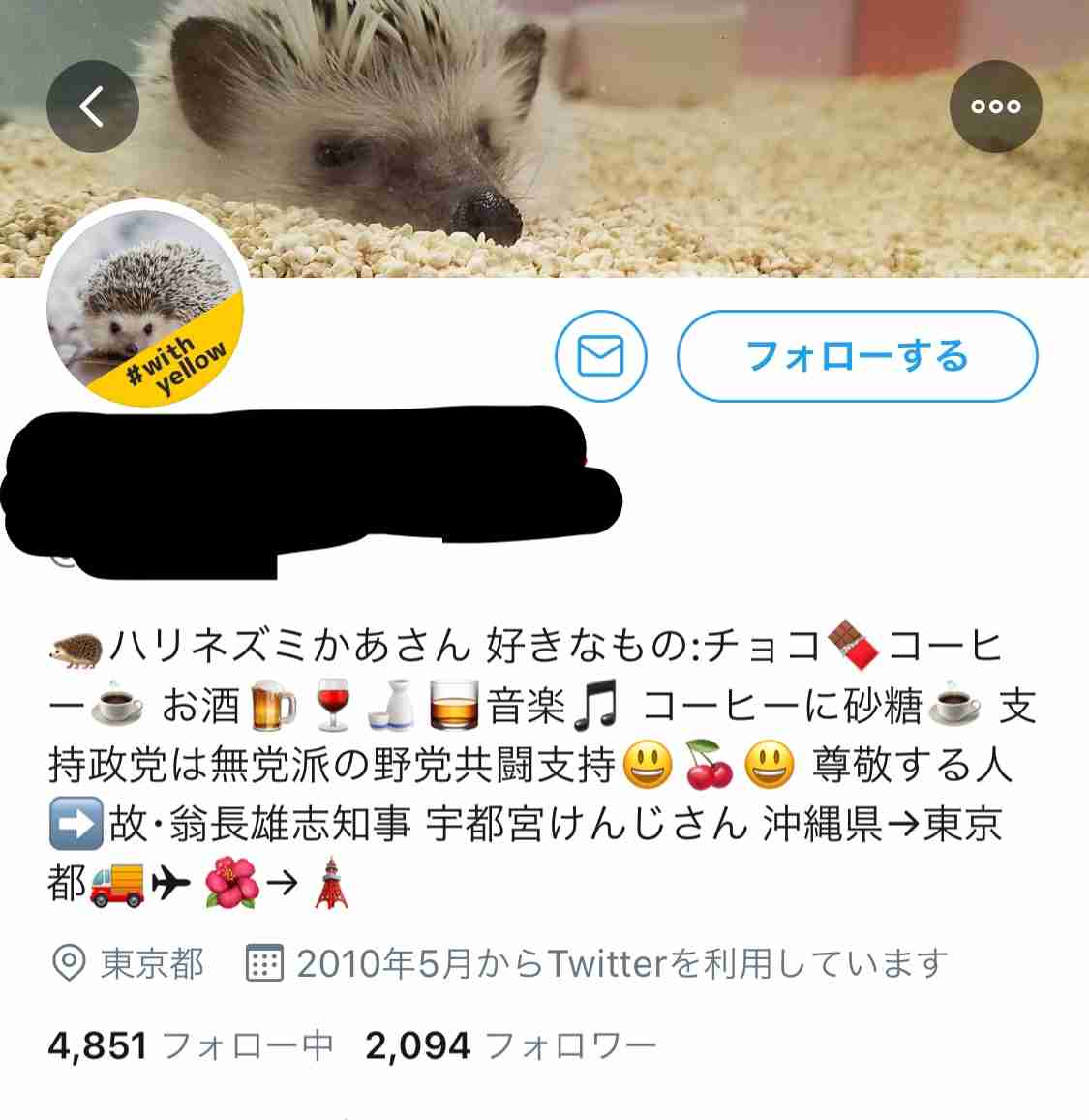Go back using the arrow button
Screen dimensions: 1089x1120
coord(92,106)
